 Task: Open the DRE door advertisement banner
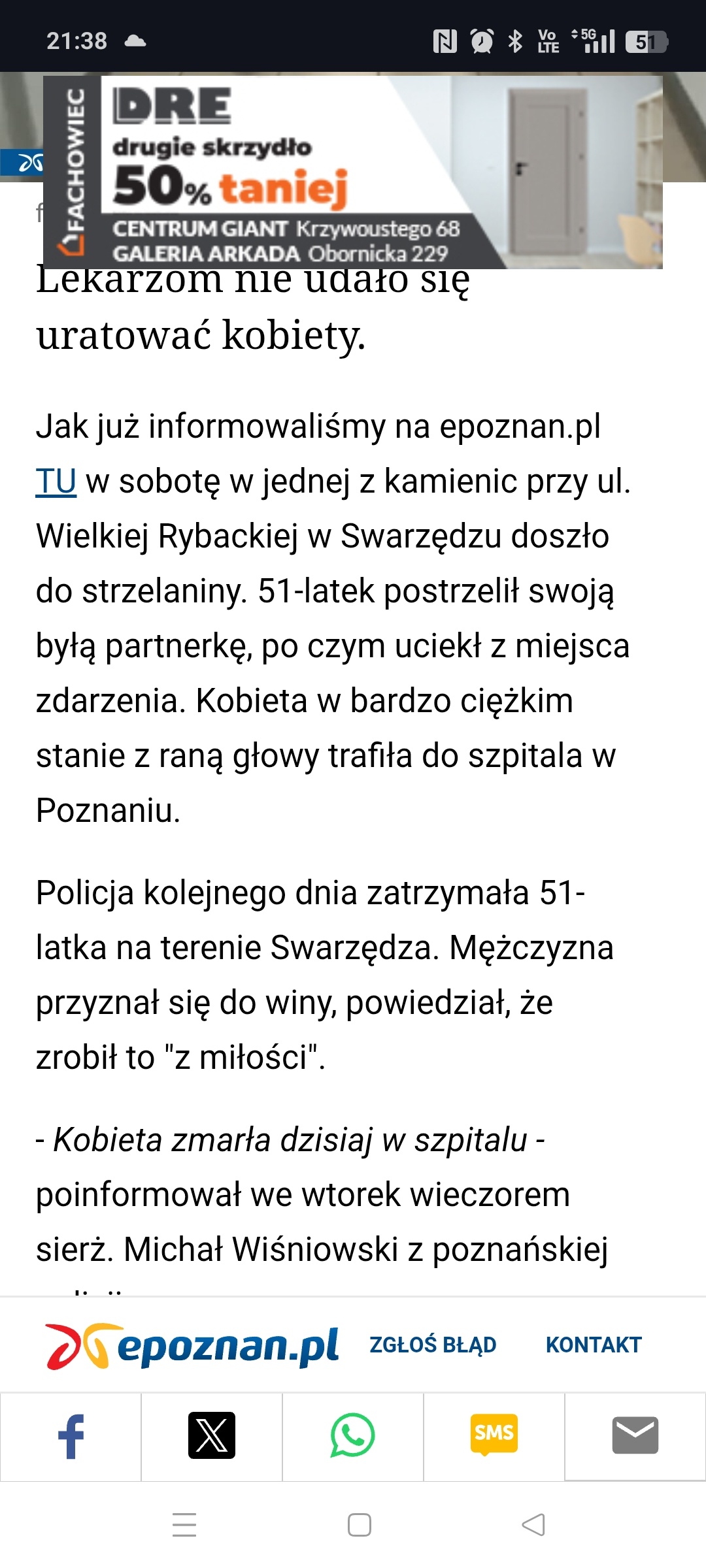coord(353,172)
